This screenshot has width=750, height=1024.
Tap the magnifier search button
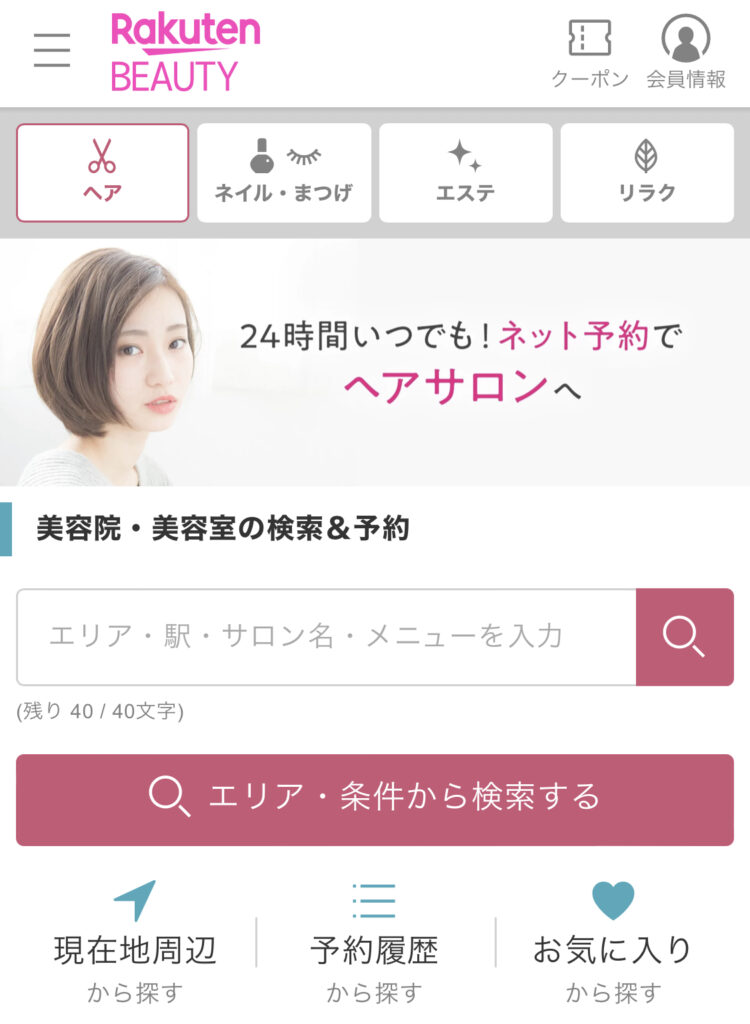pyautogui.click(x=685, y=637)
